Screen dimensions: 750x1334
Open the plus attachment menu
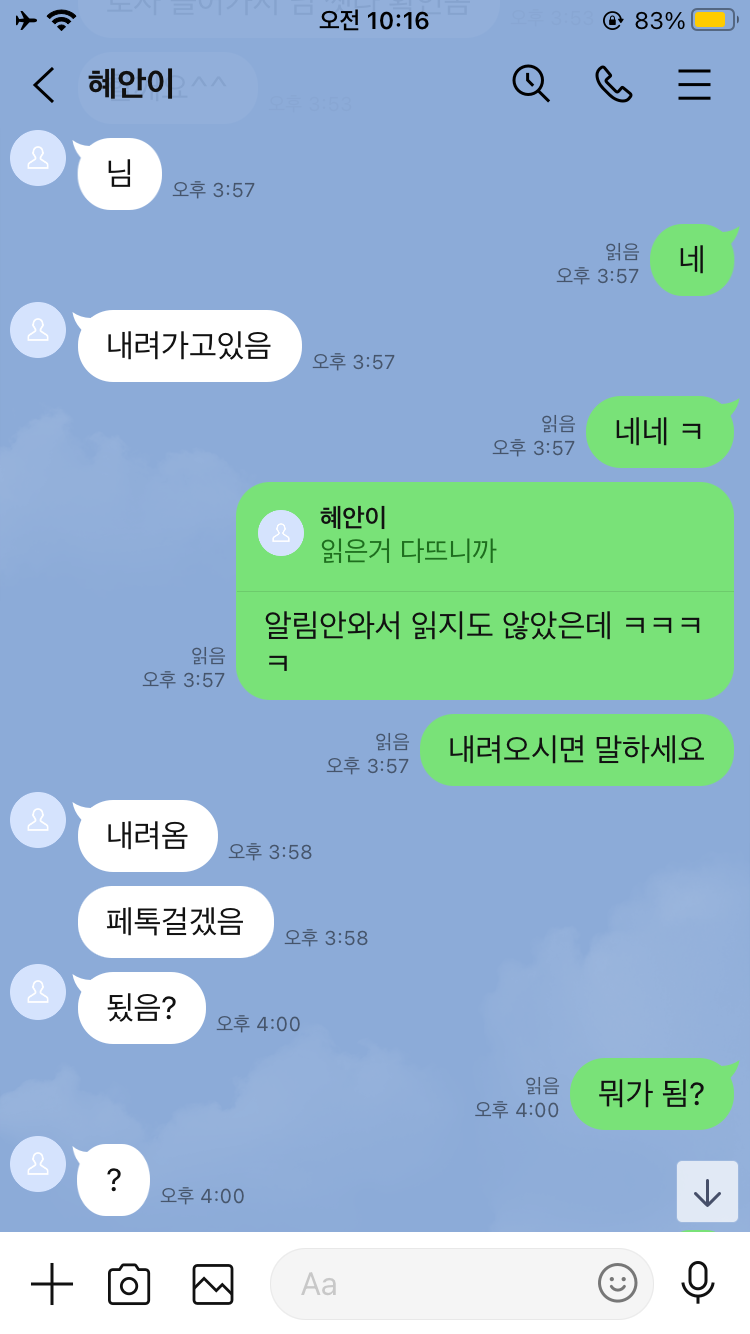tap(52, 1283)
